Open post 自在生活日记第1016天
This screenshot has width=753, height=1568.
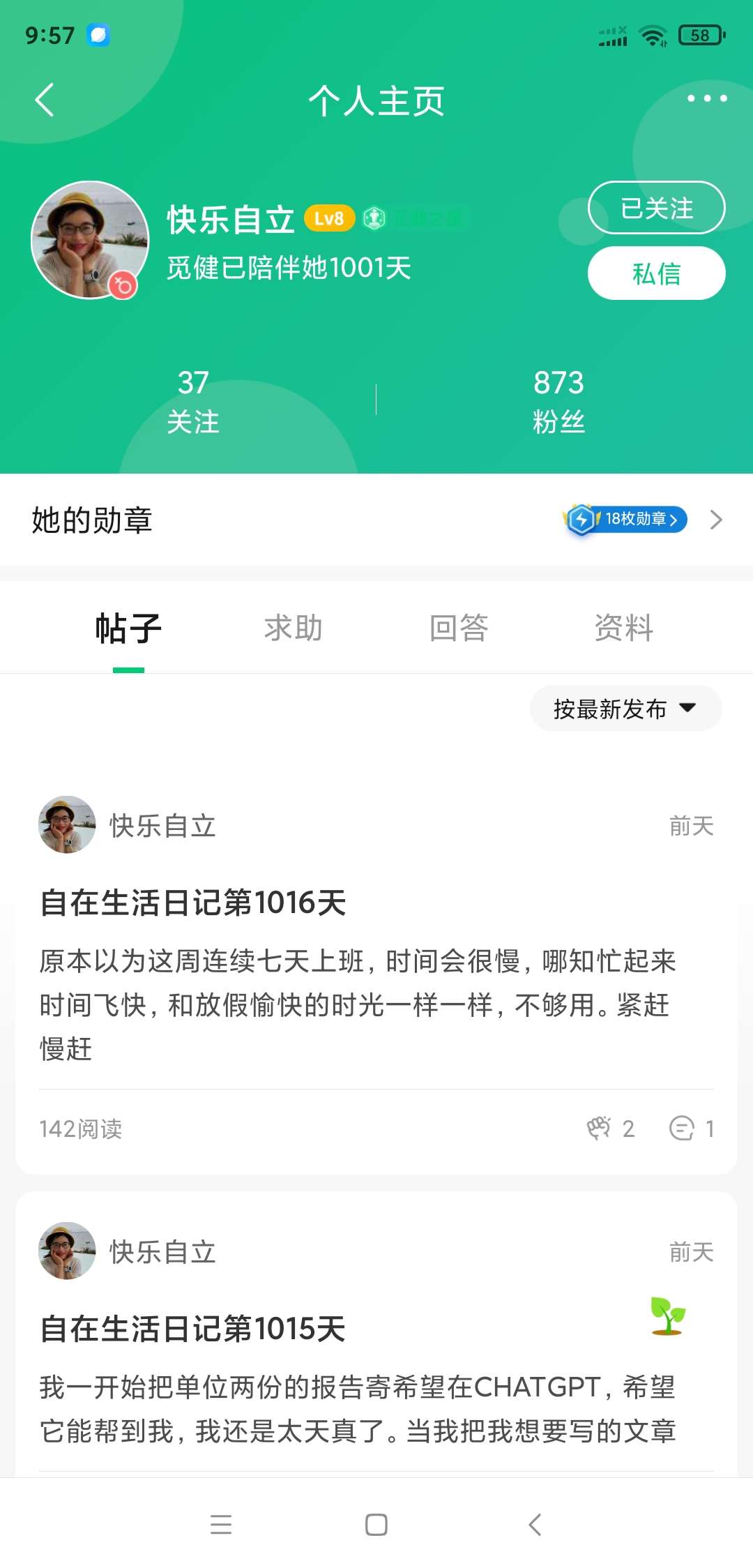click(193, 903)
